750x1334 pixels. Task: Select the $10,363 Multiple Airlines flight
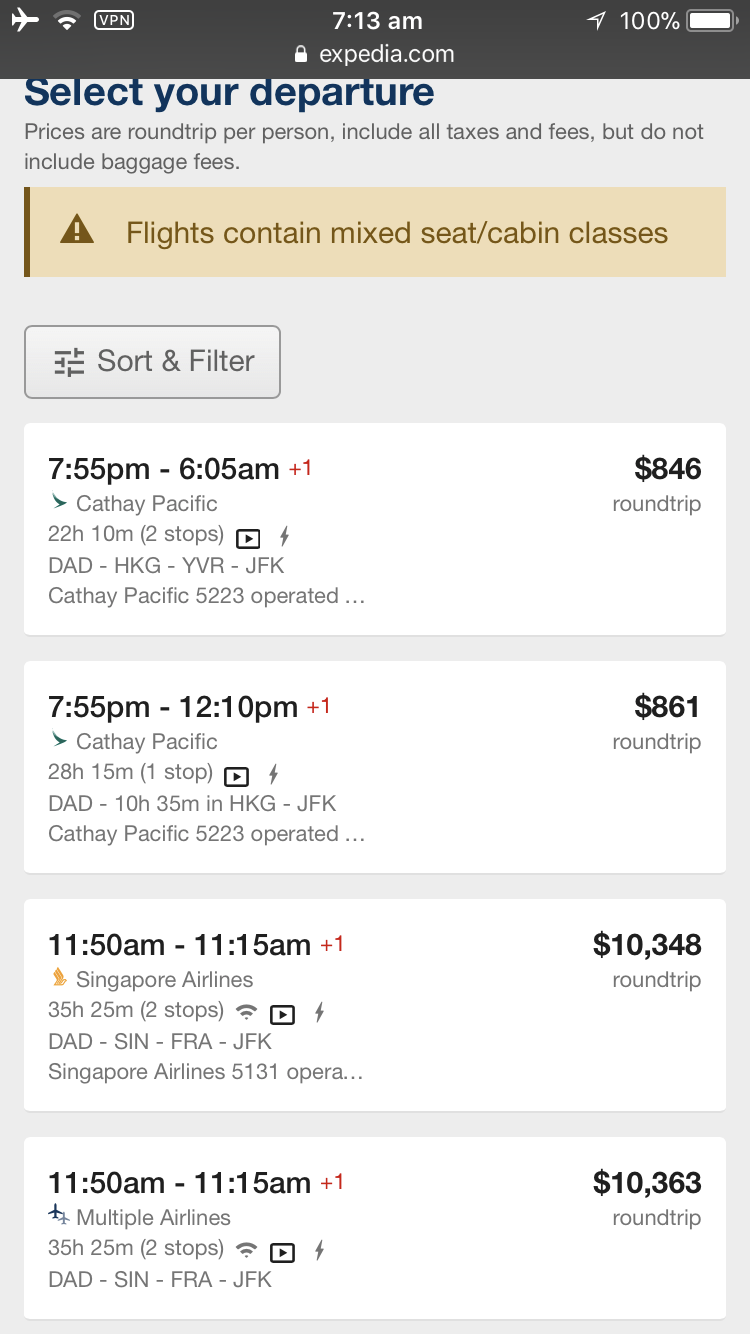pos(375,1228)
